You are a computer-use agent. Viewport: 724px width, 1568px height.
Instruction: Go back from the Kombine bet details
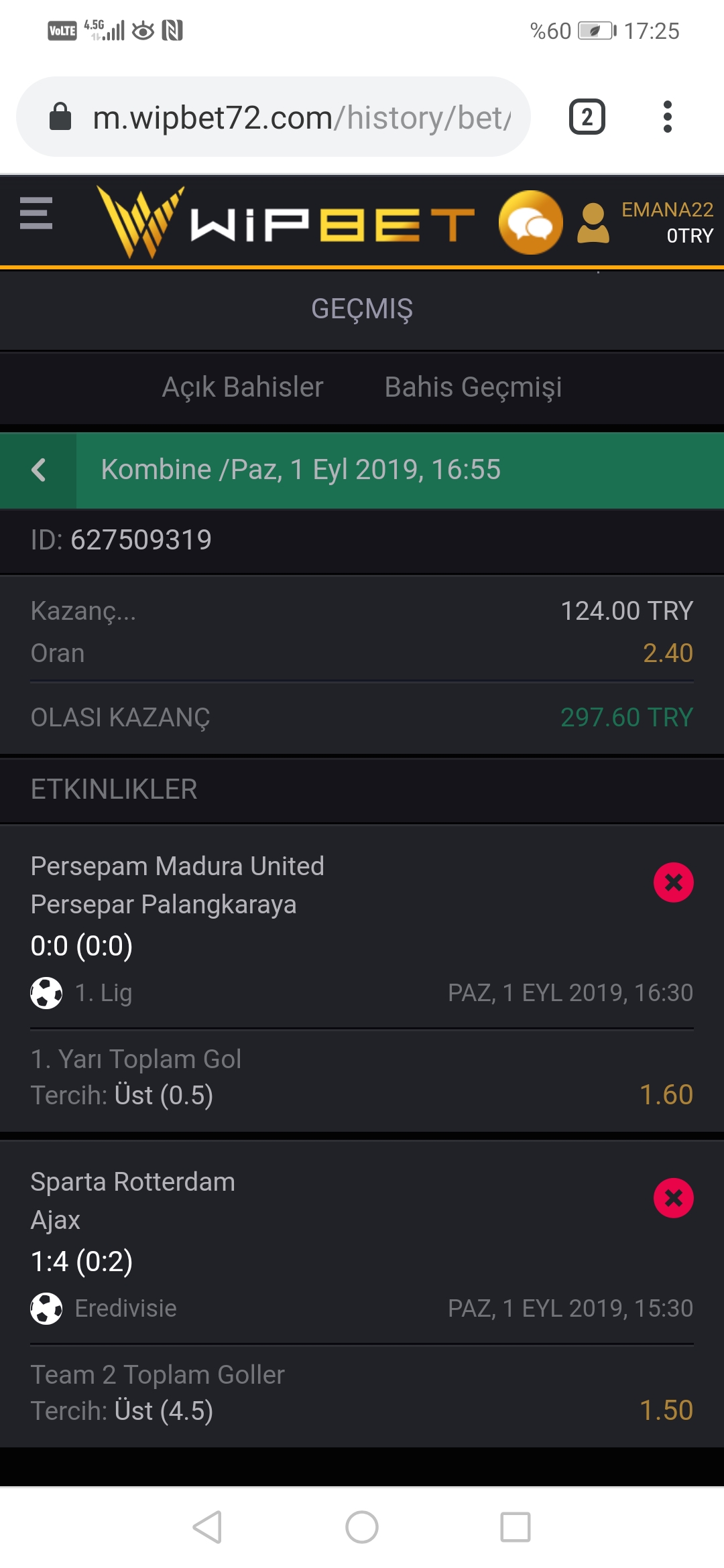click(x=38, y=470)
